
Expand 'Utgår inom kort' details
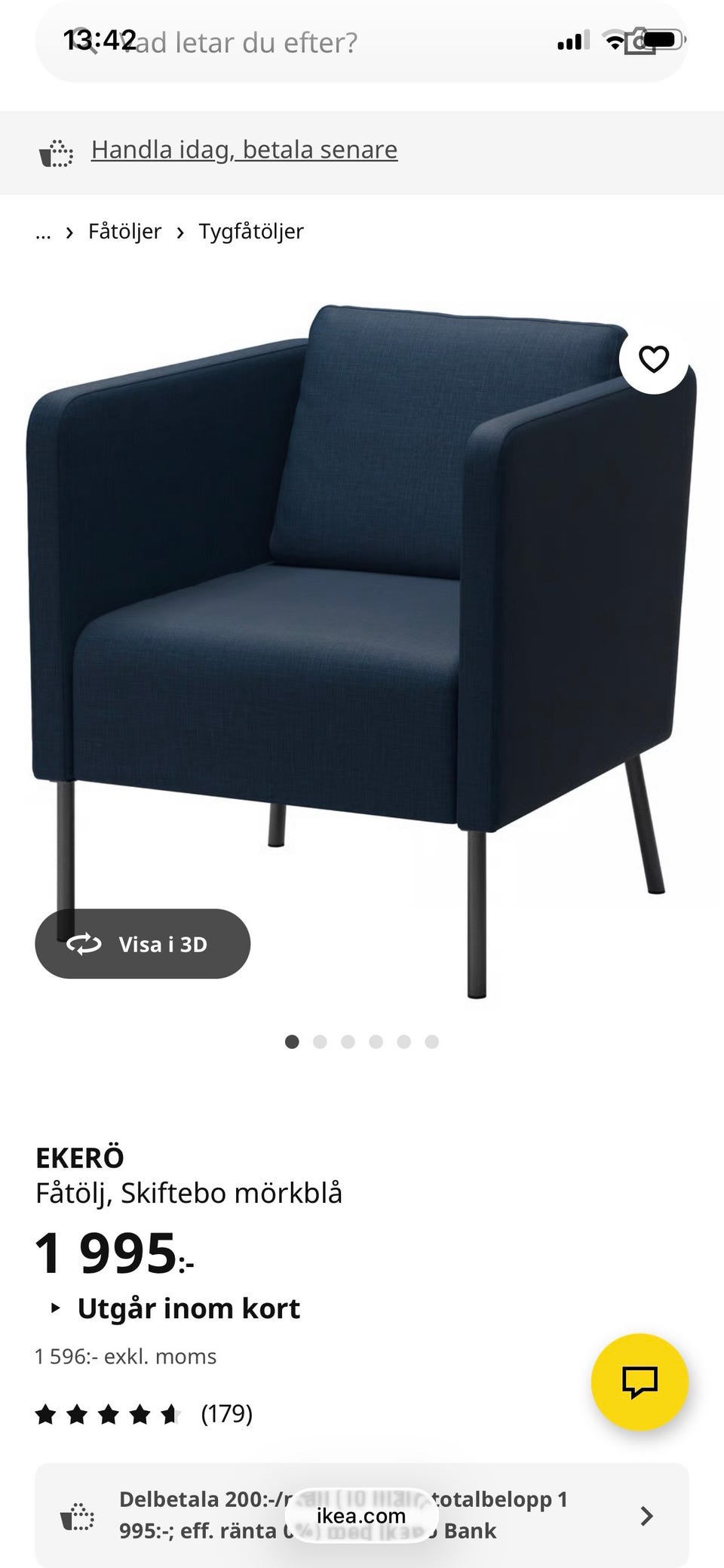(x=188, y=1308)
